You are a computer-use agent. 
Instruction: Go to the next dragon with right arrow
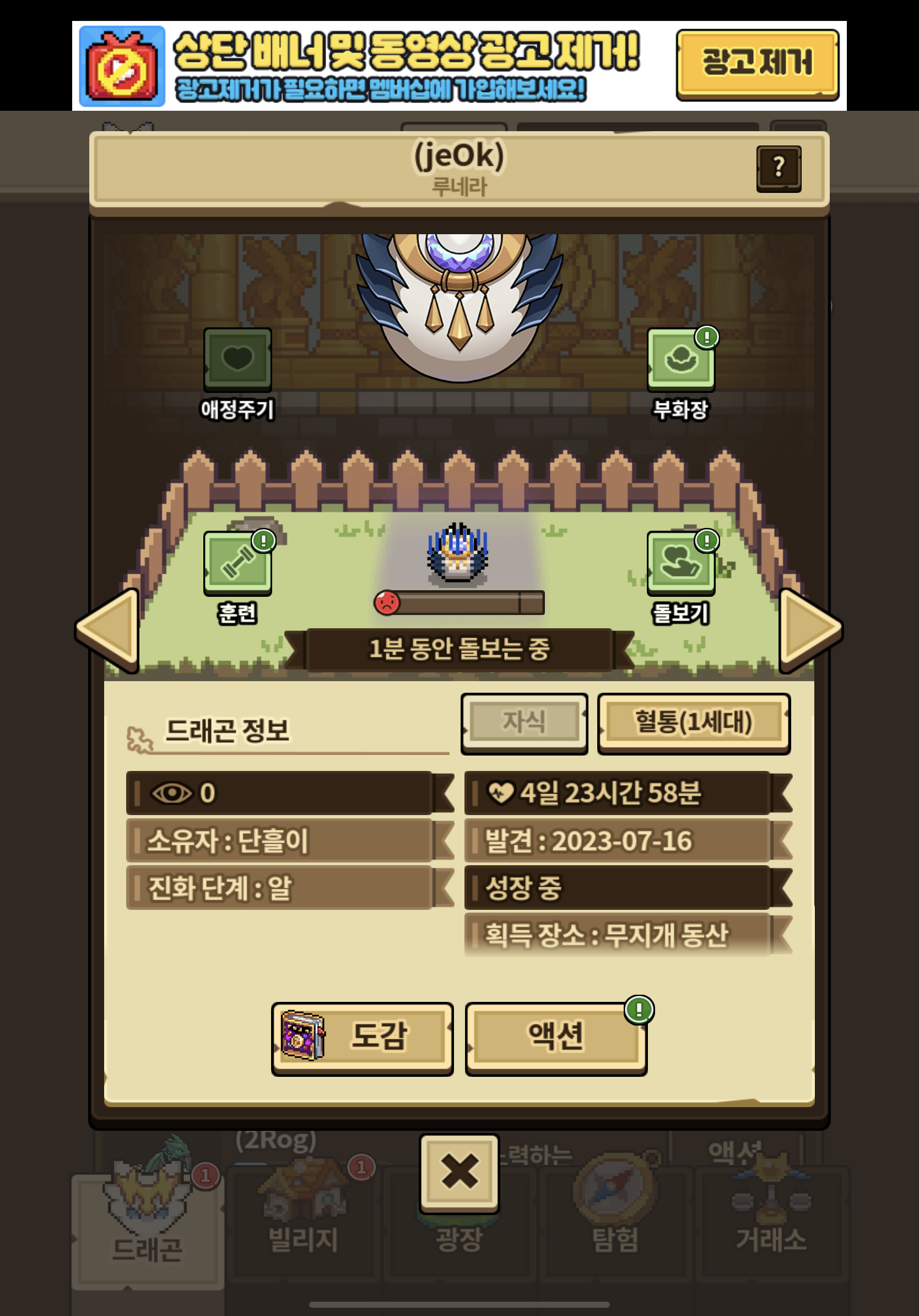pyautogui.click(x=810, y=630)
